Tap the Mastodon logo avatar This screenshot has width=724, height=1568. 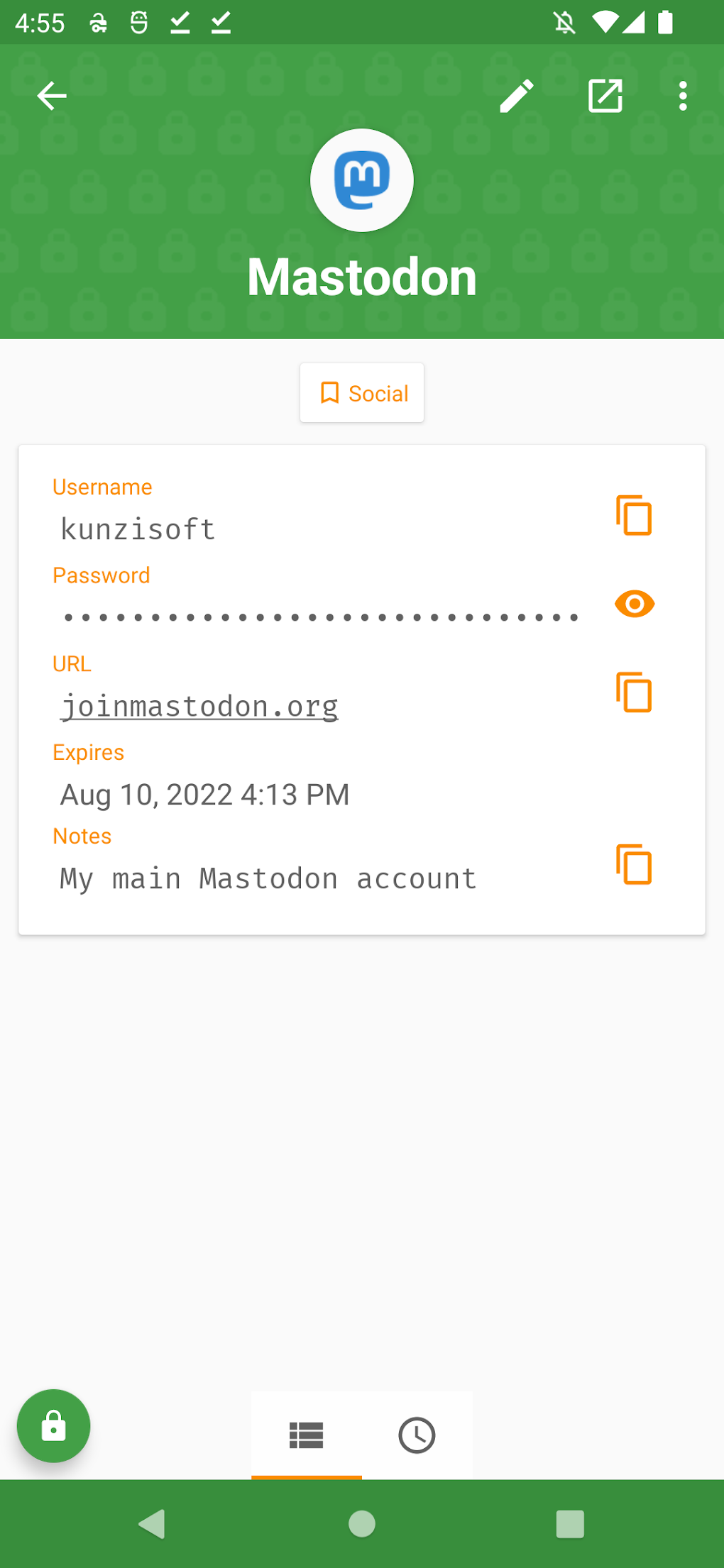(x=362, y=180)
